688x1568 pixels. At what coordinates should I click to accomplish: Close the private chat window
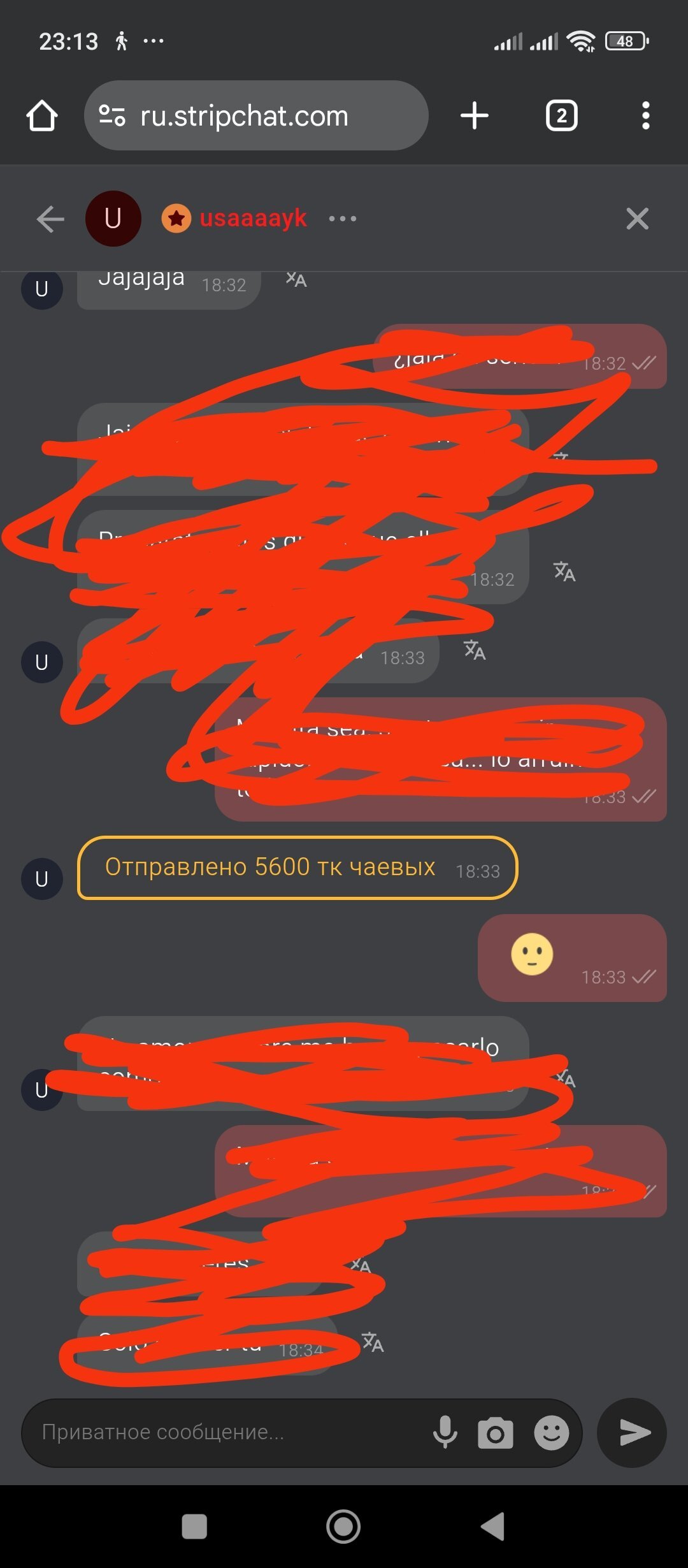pos(637,219)
